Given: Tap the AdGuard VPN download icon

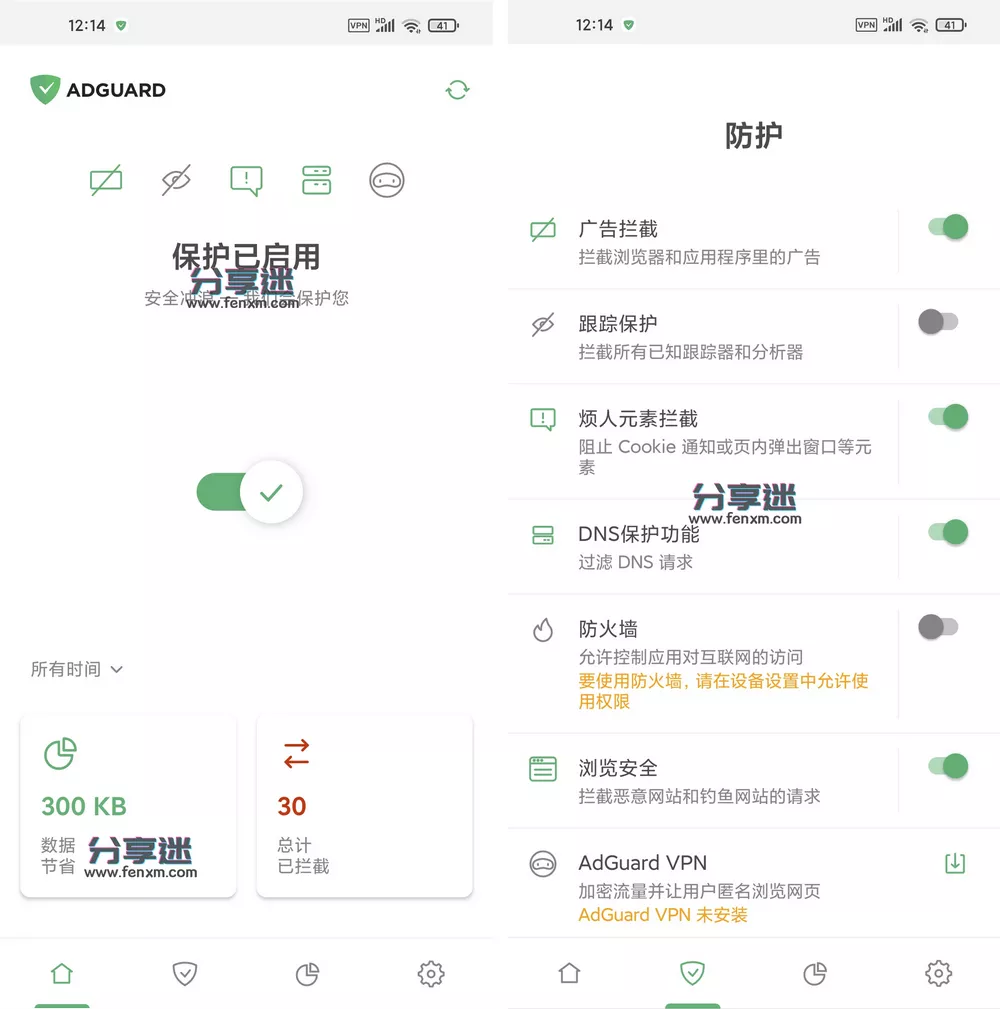Looking at the screenshot, I should coord(955,863).
